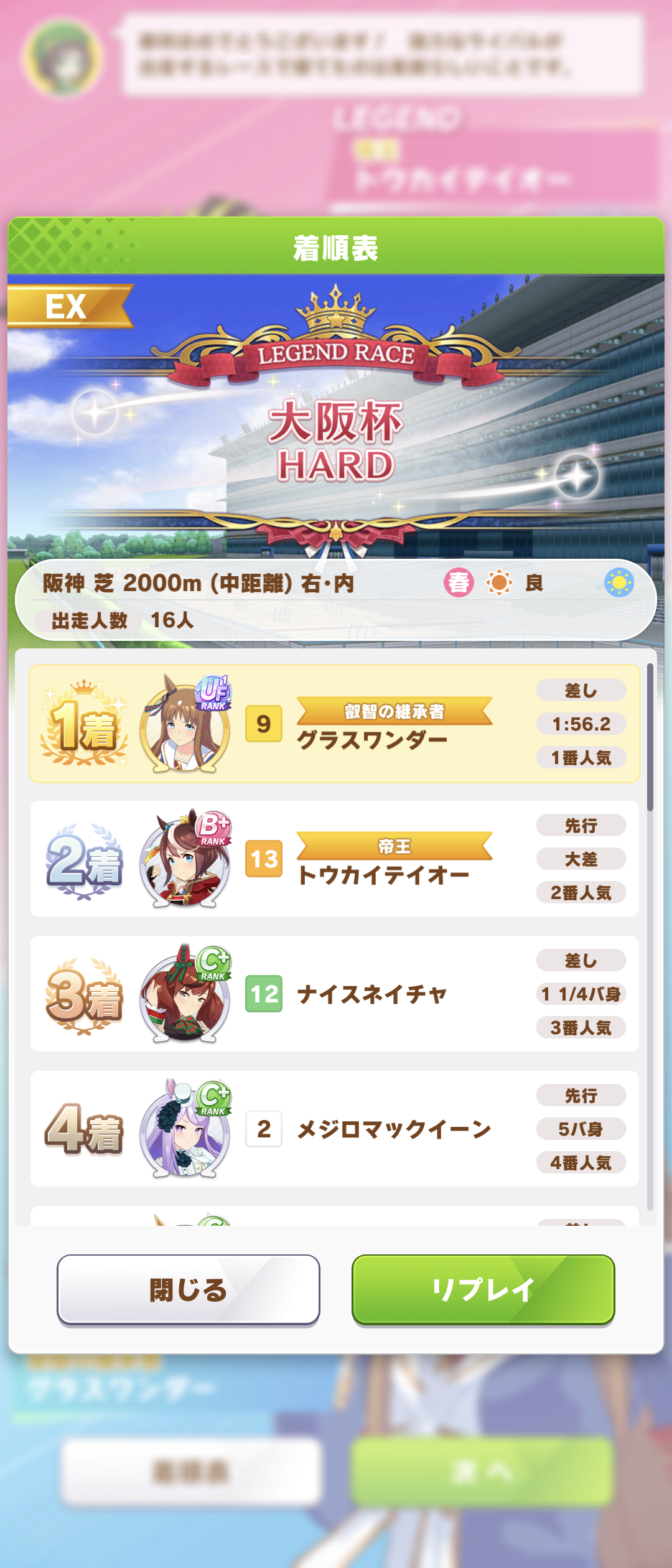Open 4th place メジロマックイーン row
672x1568 pixels.
(x=335, y=1129)
